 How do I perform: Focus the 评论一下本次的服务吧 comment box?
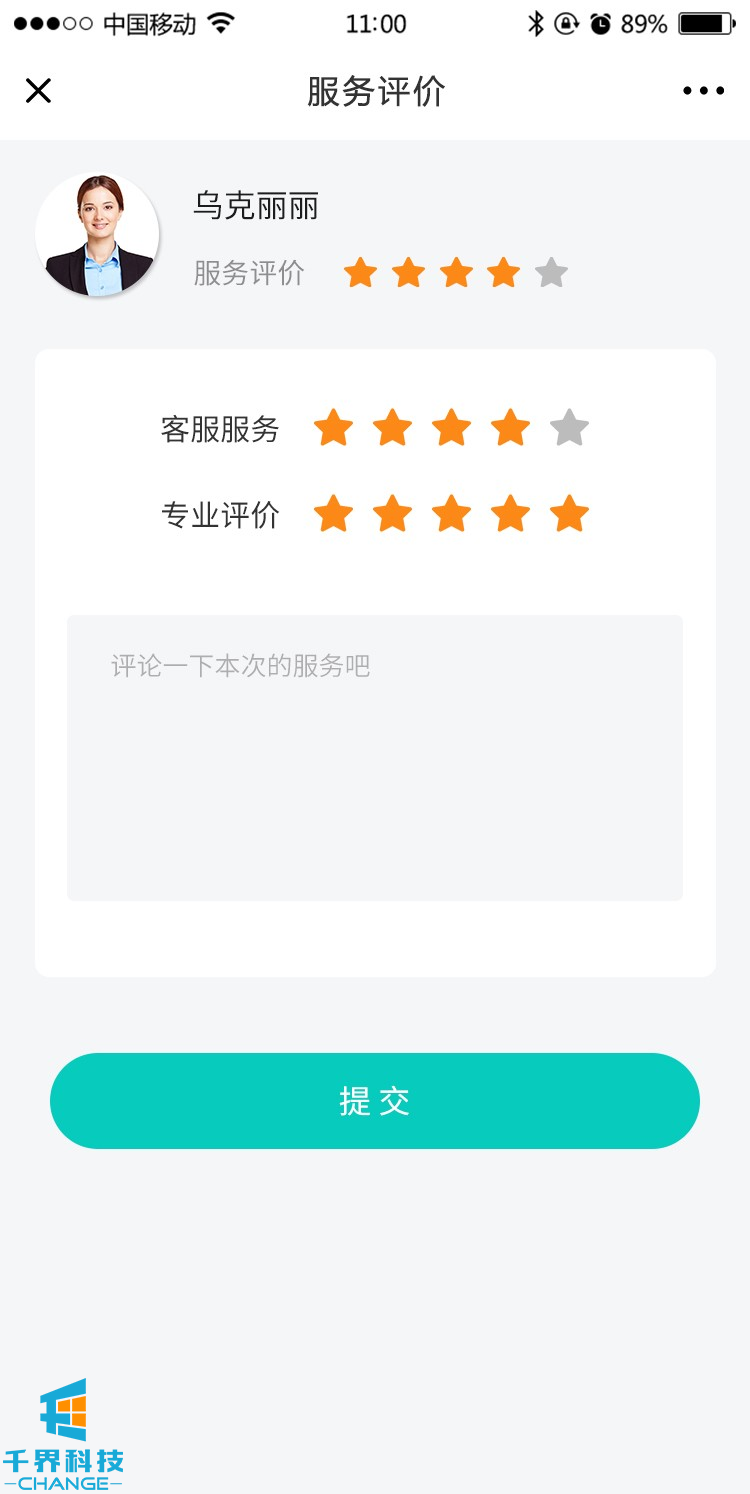375,757
